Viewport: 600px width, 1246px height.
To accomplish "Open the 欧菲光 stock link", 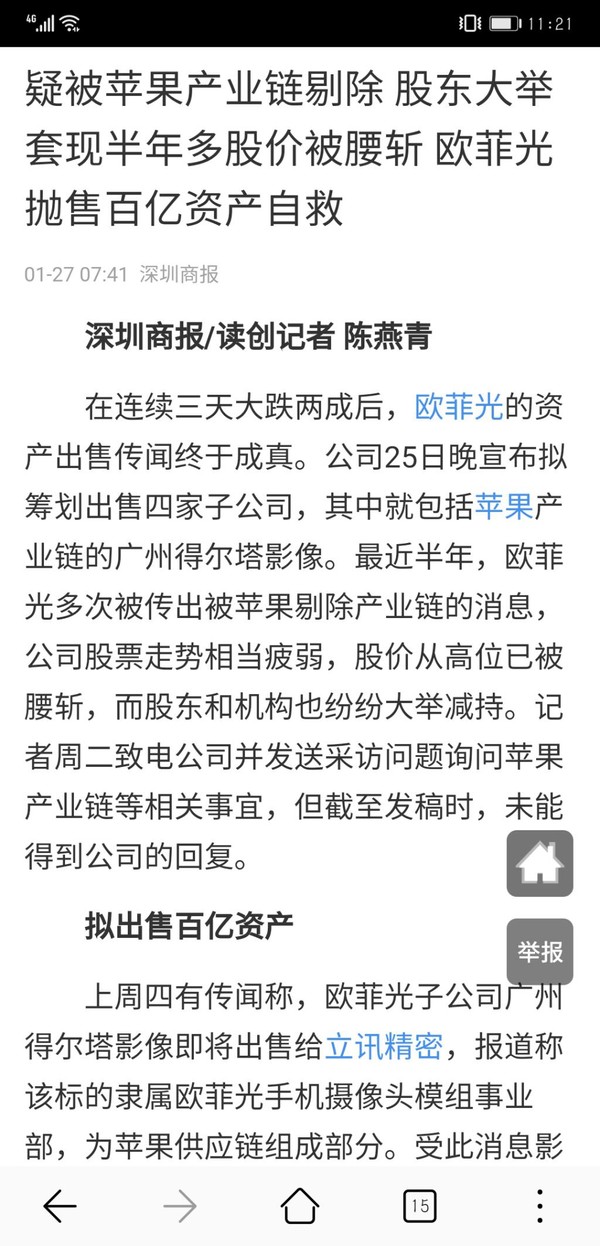I will click(457, 407).
